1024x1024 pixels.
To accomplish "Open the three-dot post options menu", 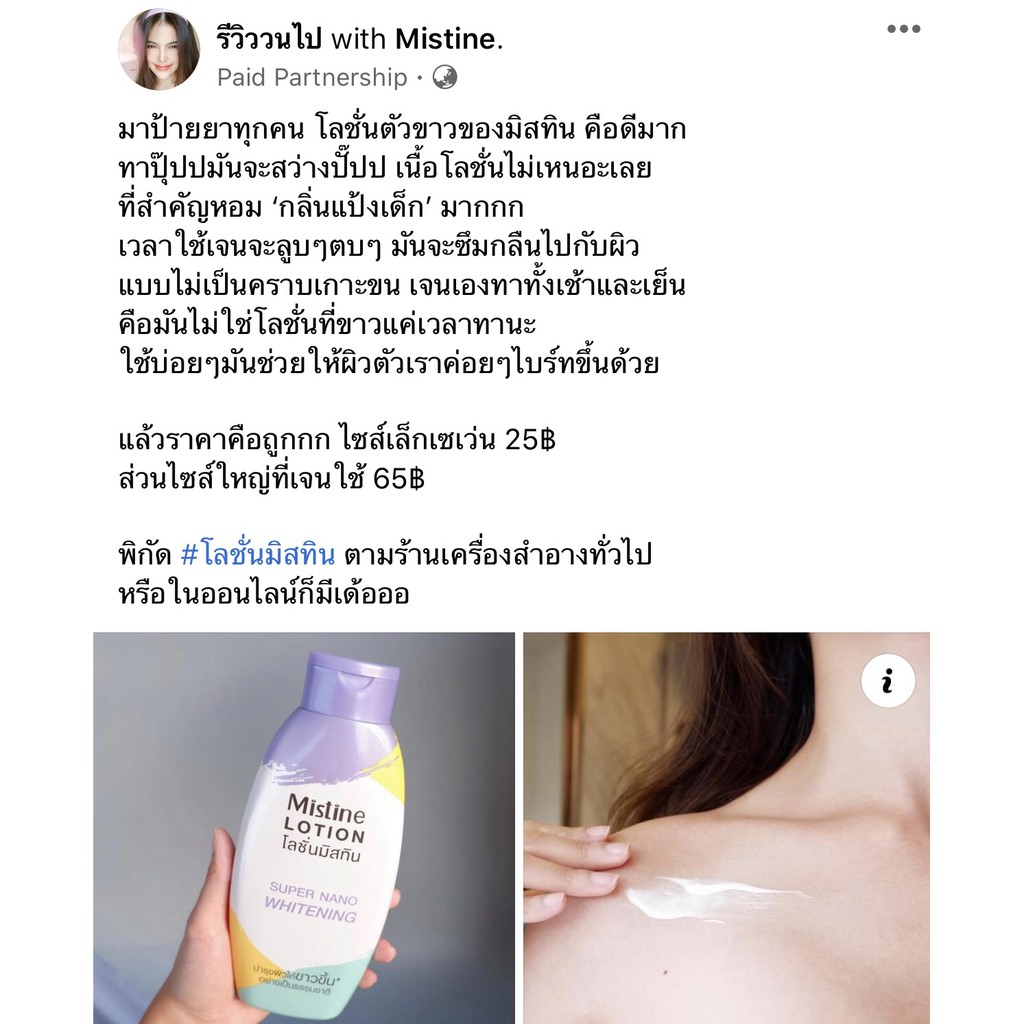I will (903, 29).
